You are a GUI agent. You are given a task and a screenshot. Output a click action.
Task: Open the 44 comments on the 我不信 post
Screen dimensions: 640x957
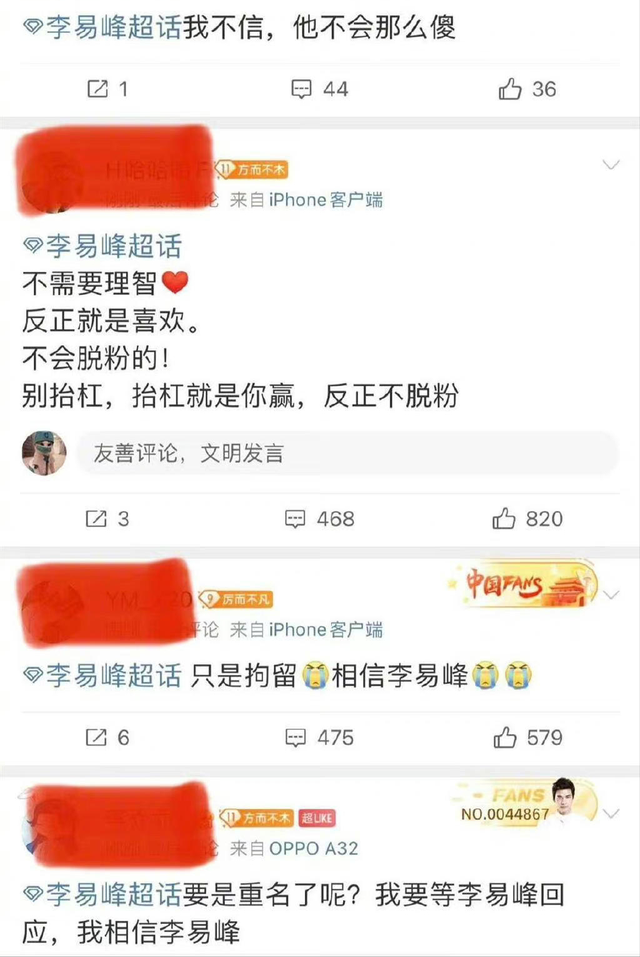pos(319,89)
